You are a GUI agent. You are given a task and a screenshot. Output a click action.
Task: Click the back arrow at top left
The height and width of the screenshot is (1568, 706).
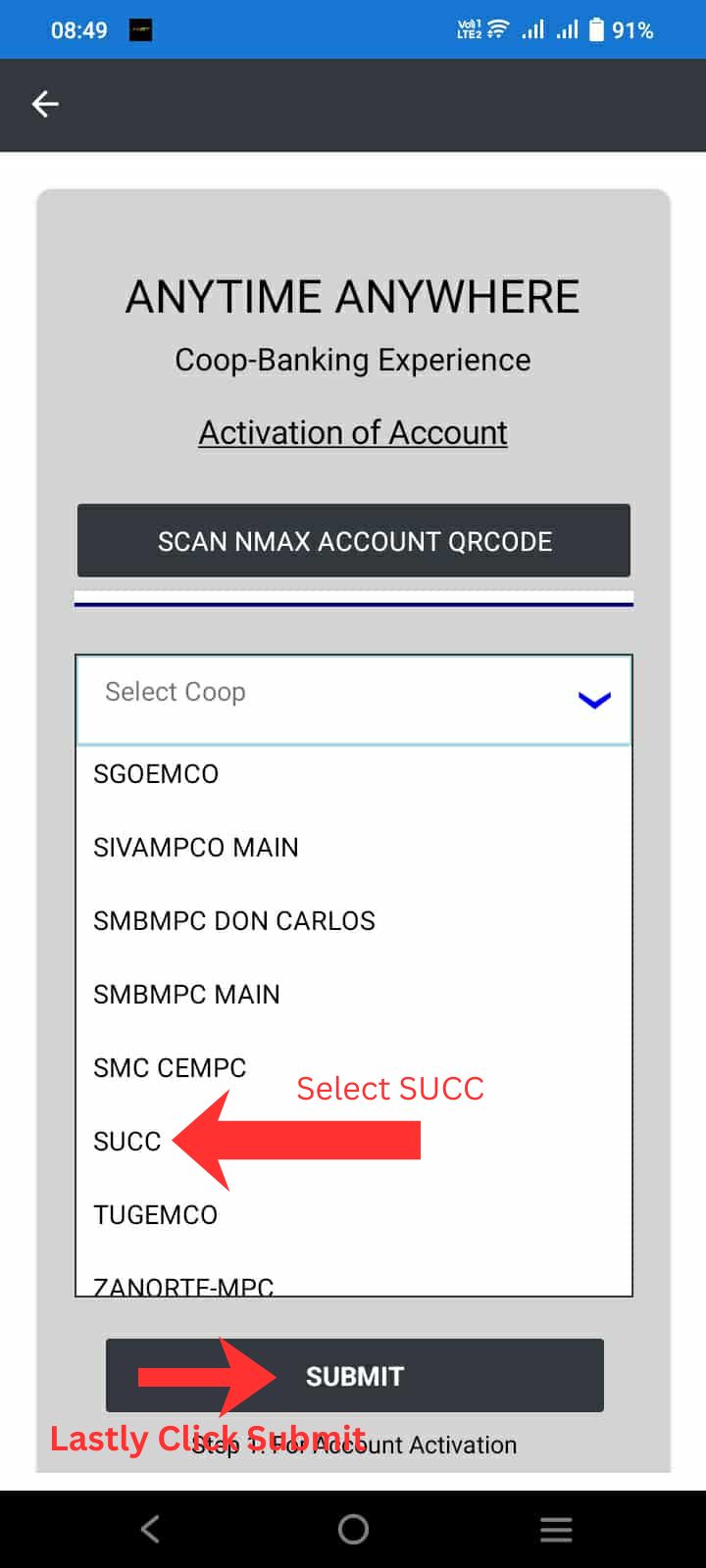[x=45, y=103]
